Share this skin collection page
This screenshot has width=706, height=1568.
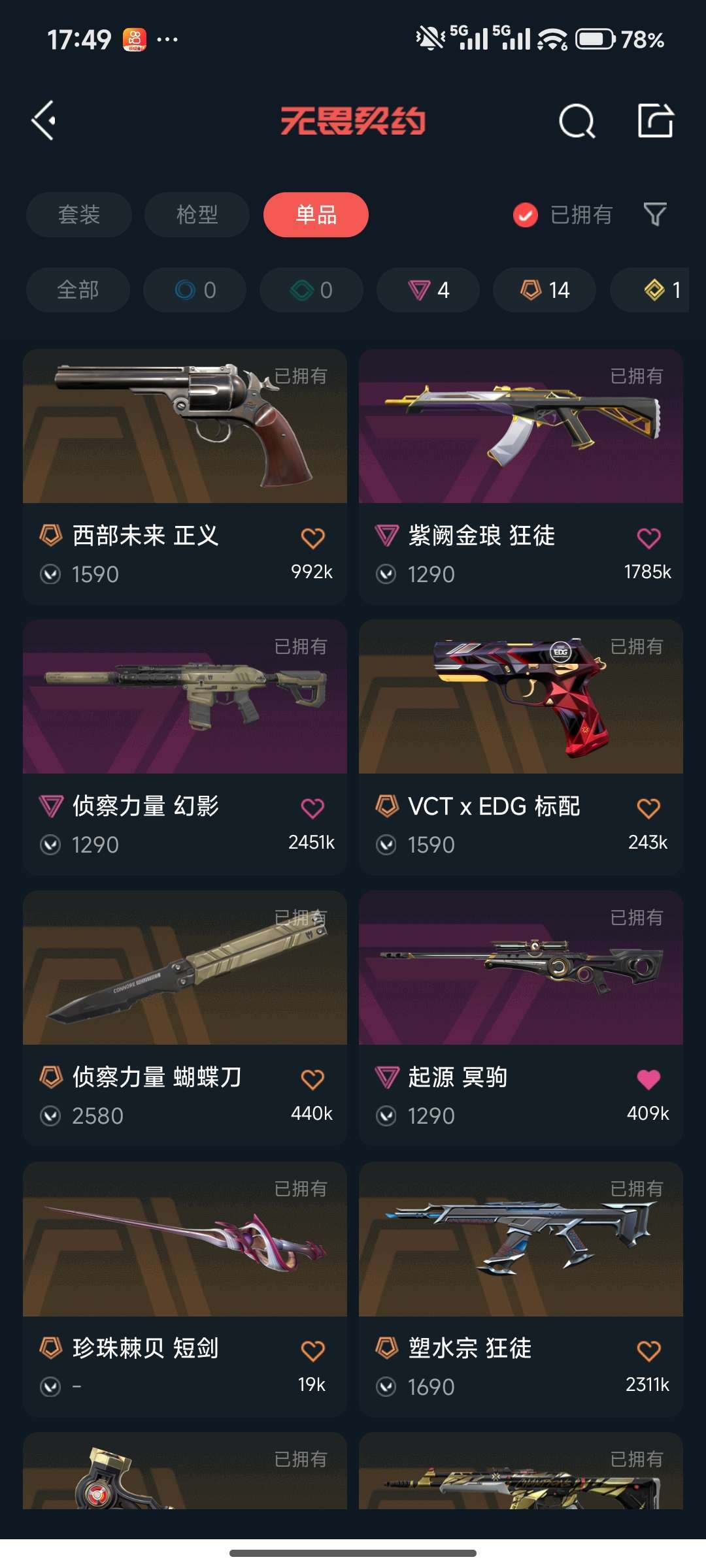[x=655, y=121]
